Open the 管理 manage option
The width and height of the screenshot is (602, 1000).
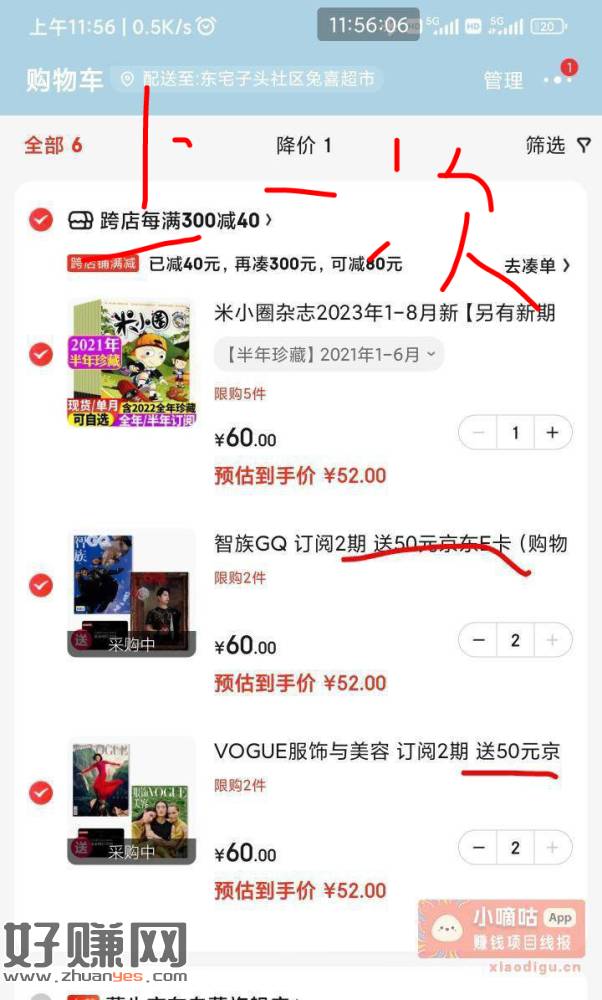coord(503,81)
